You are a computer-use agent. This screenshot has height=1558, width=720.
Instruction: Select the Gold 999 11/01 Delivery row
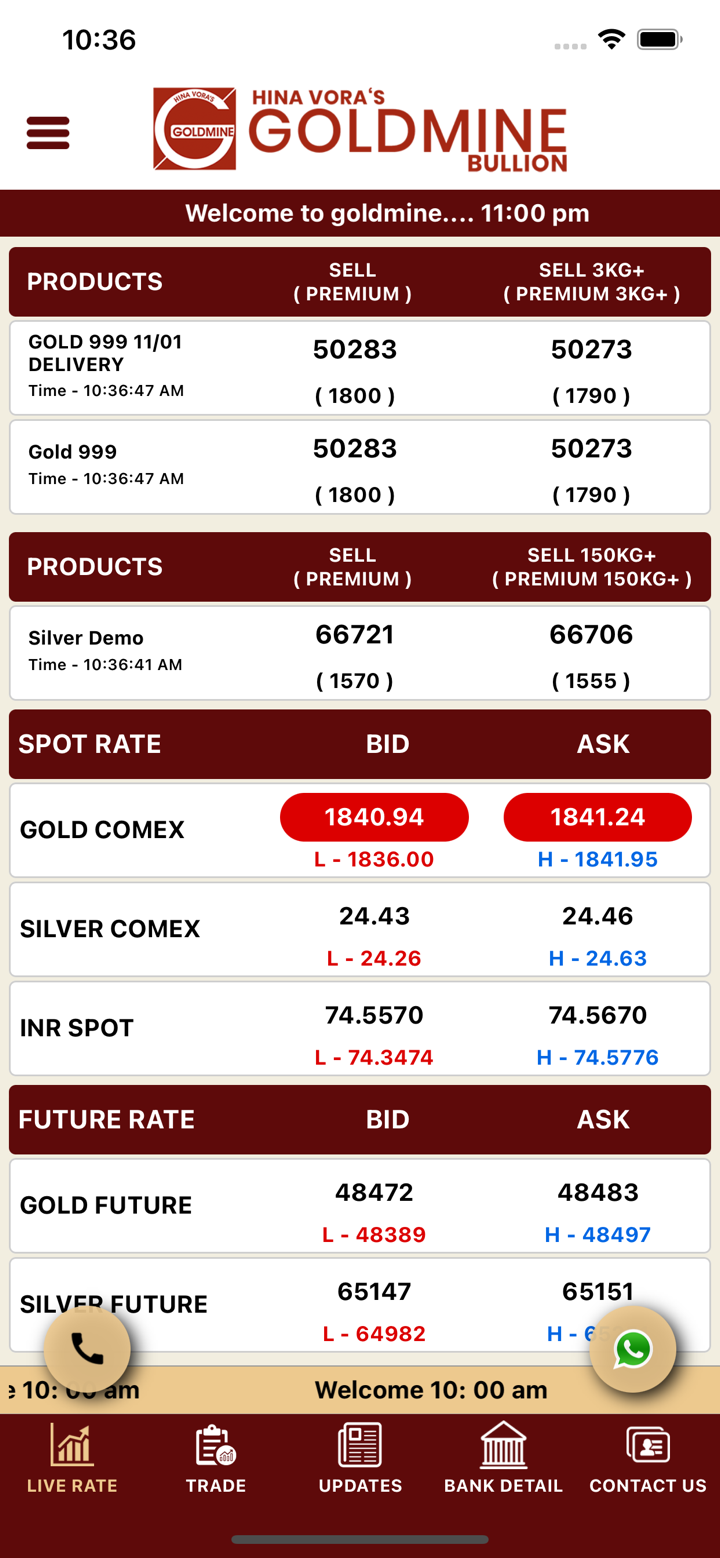click(360, 368)
